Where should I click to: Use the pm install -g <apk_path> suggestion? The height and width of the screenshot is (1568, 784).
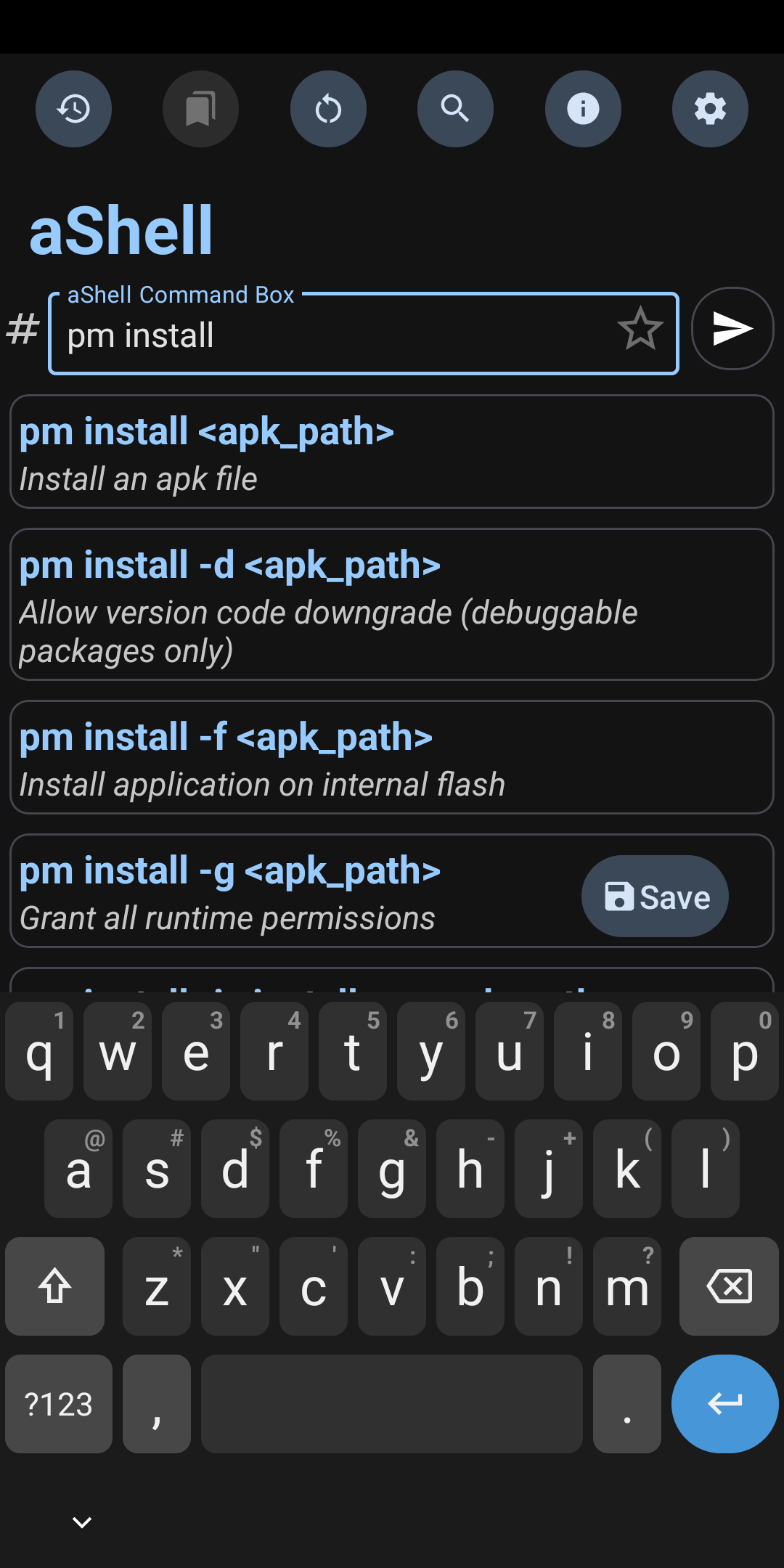coord(290,891)
